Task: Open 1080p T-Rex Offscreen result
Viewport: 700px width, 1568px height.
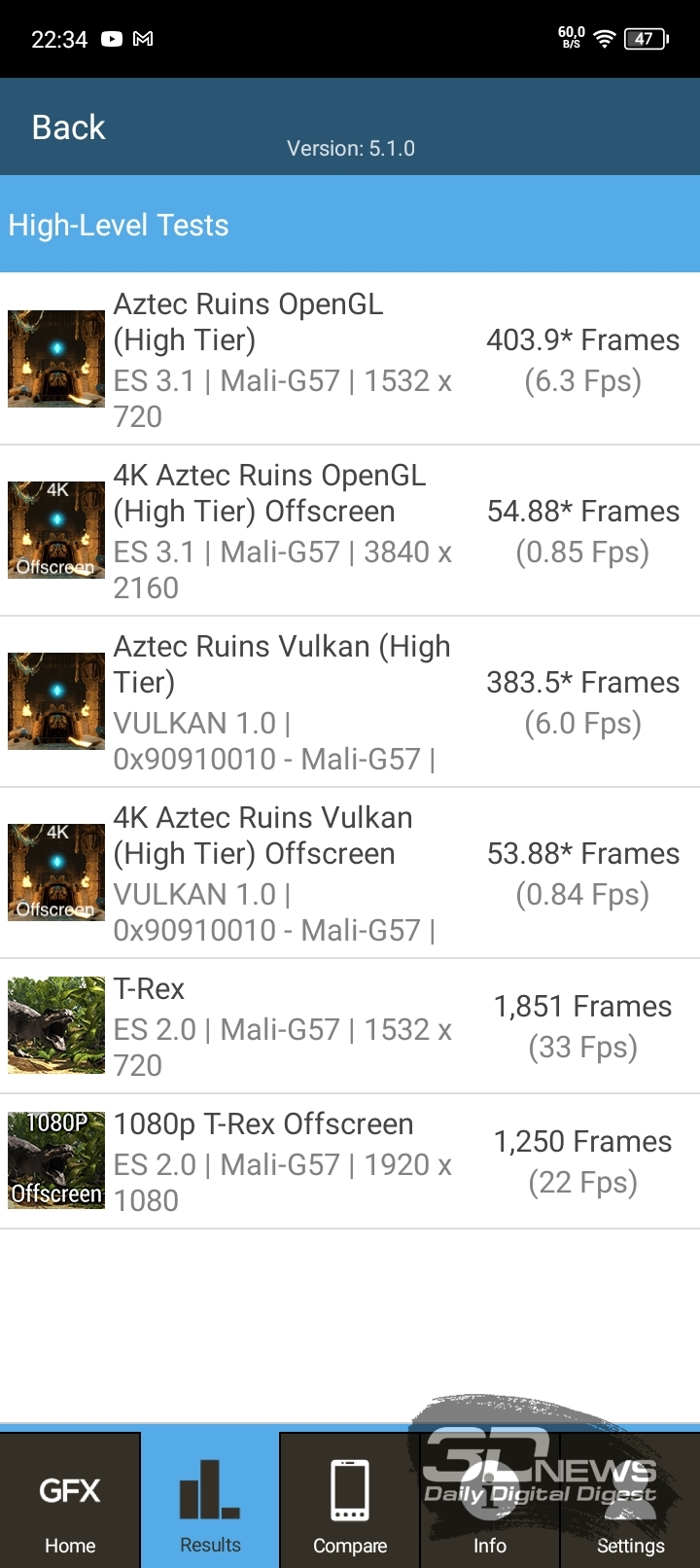Action: pyautogui.click(x=350, y=1161)
